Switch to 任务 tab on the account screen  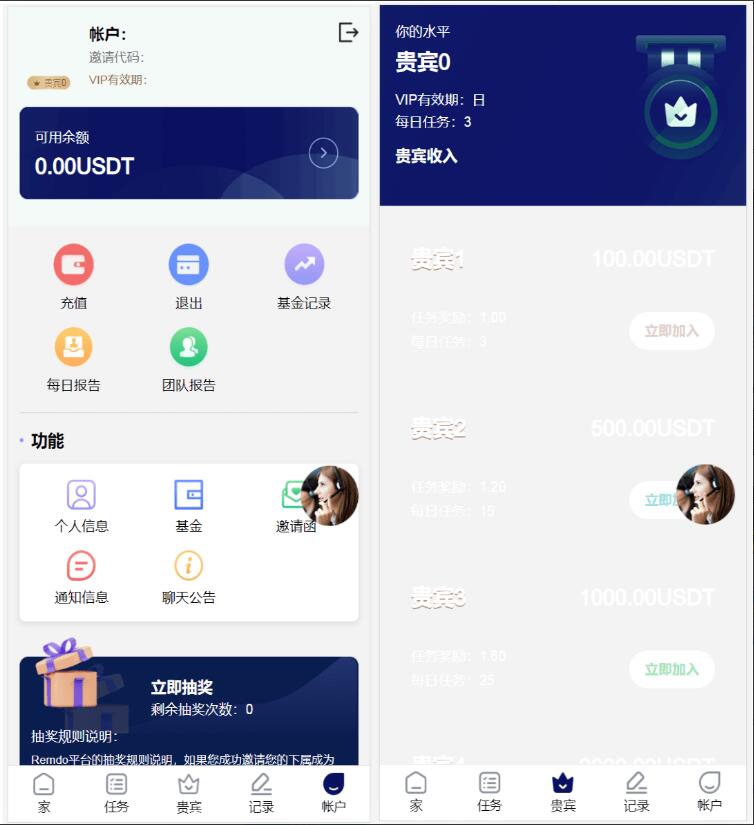coord(117,793)
